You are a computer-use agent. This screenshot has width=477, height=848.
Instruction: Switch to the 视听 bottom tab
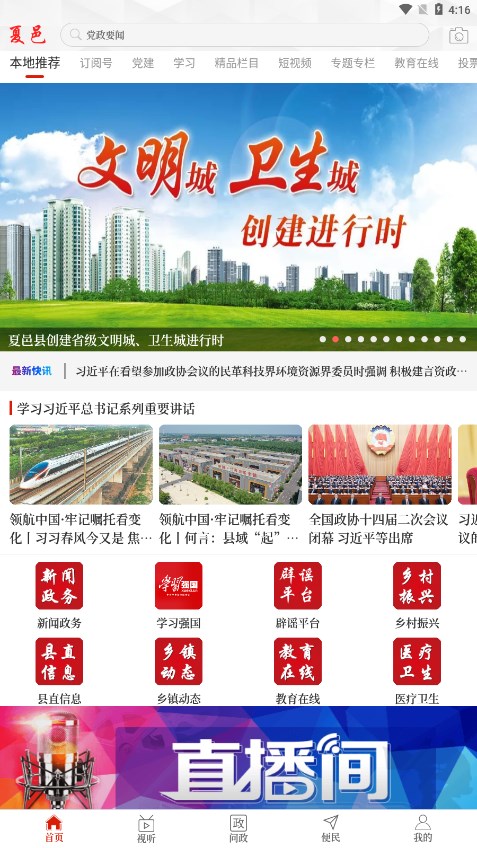tap(146, 829)
